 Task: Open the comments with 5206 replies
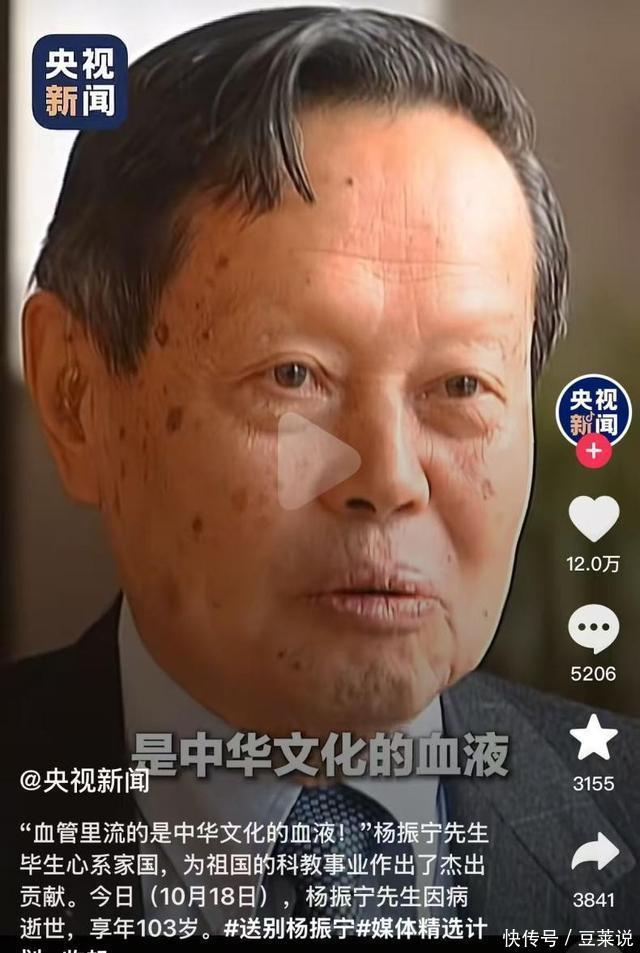click(x=593, y=629)
